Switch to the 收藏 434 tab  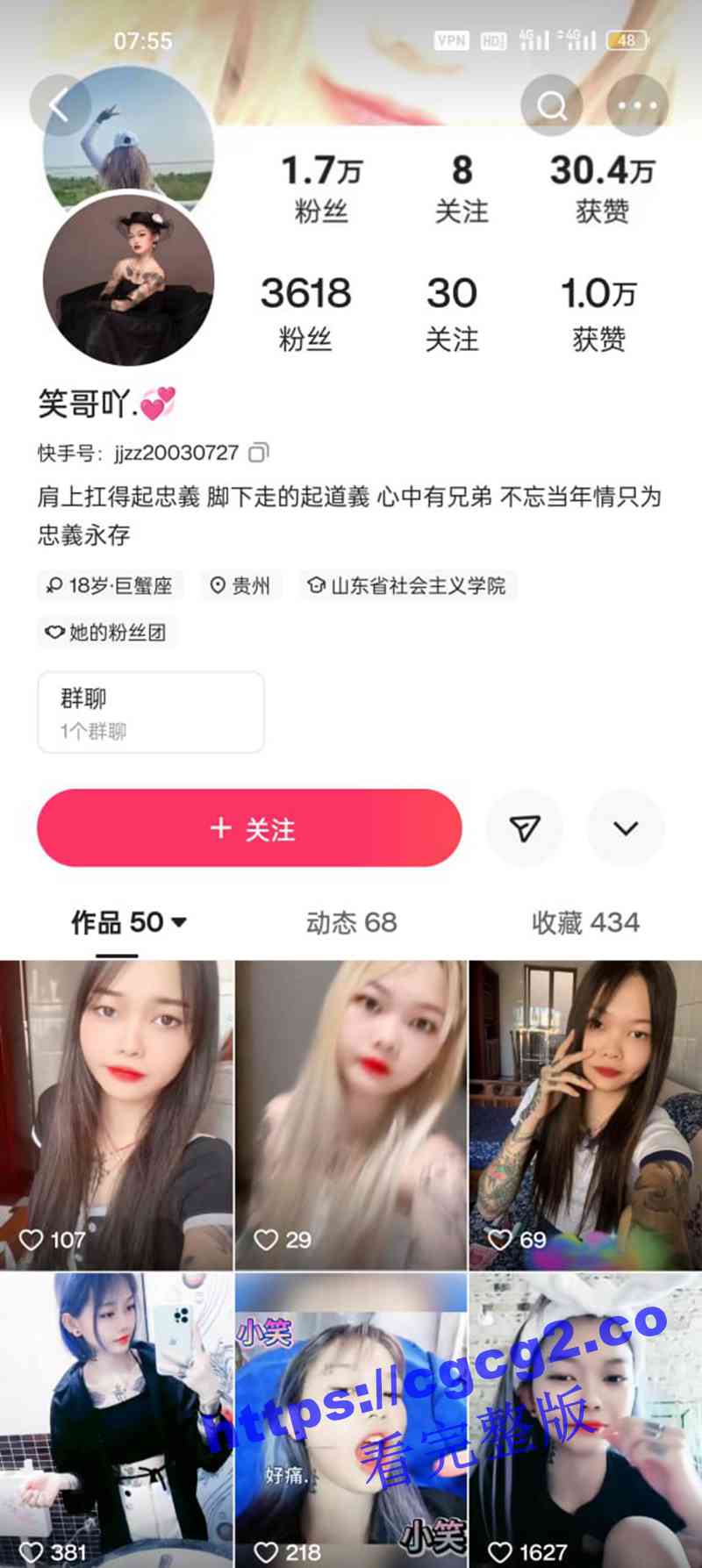(x=585, y=922)
